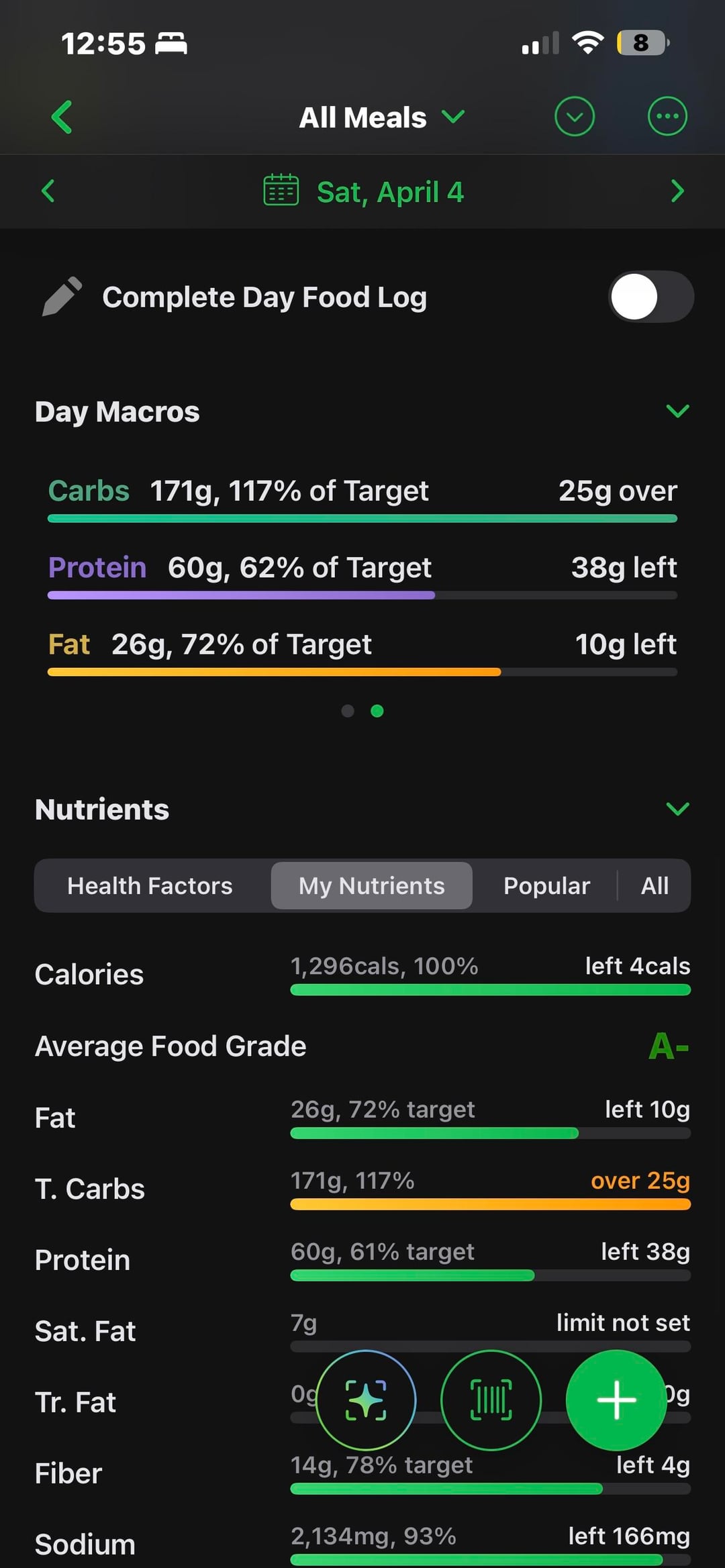
Task: Open the circled three-dot more menu
Action: (667, 117)
